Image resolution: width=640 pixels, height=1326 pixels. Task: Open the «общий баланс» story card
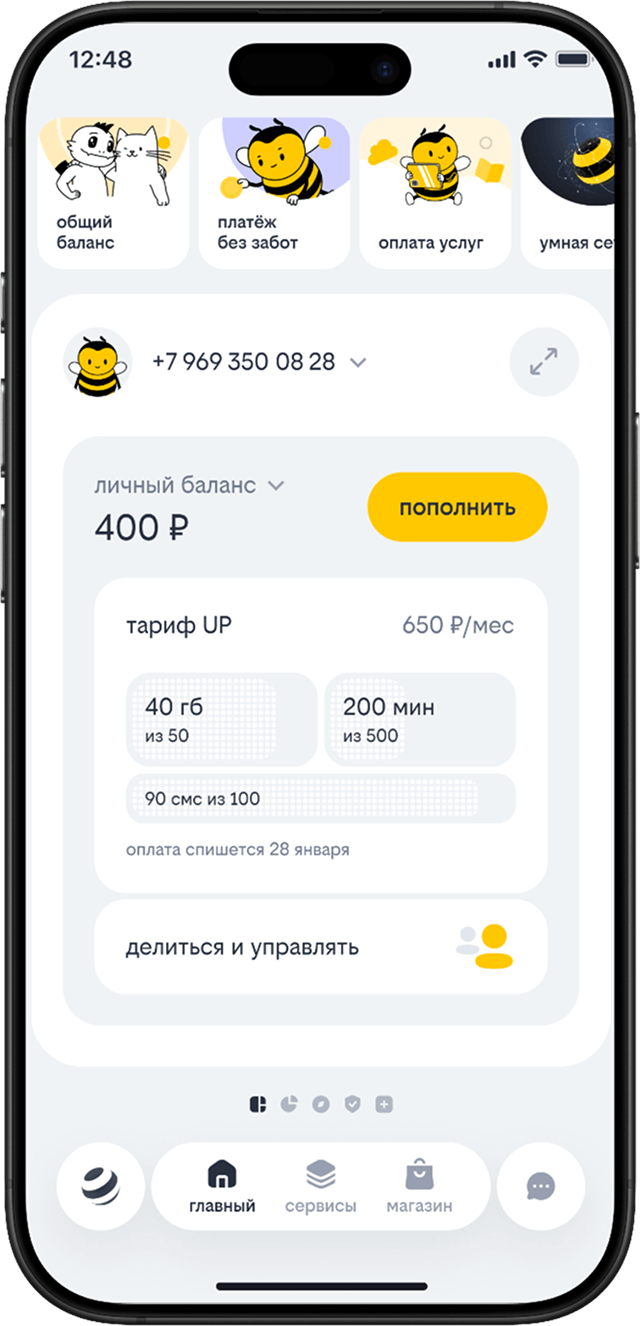(113, 193)
